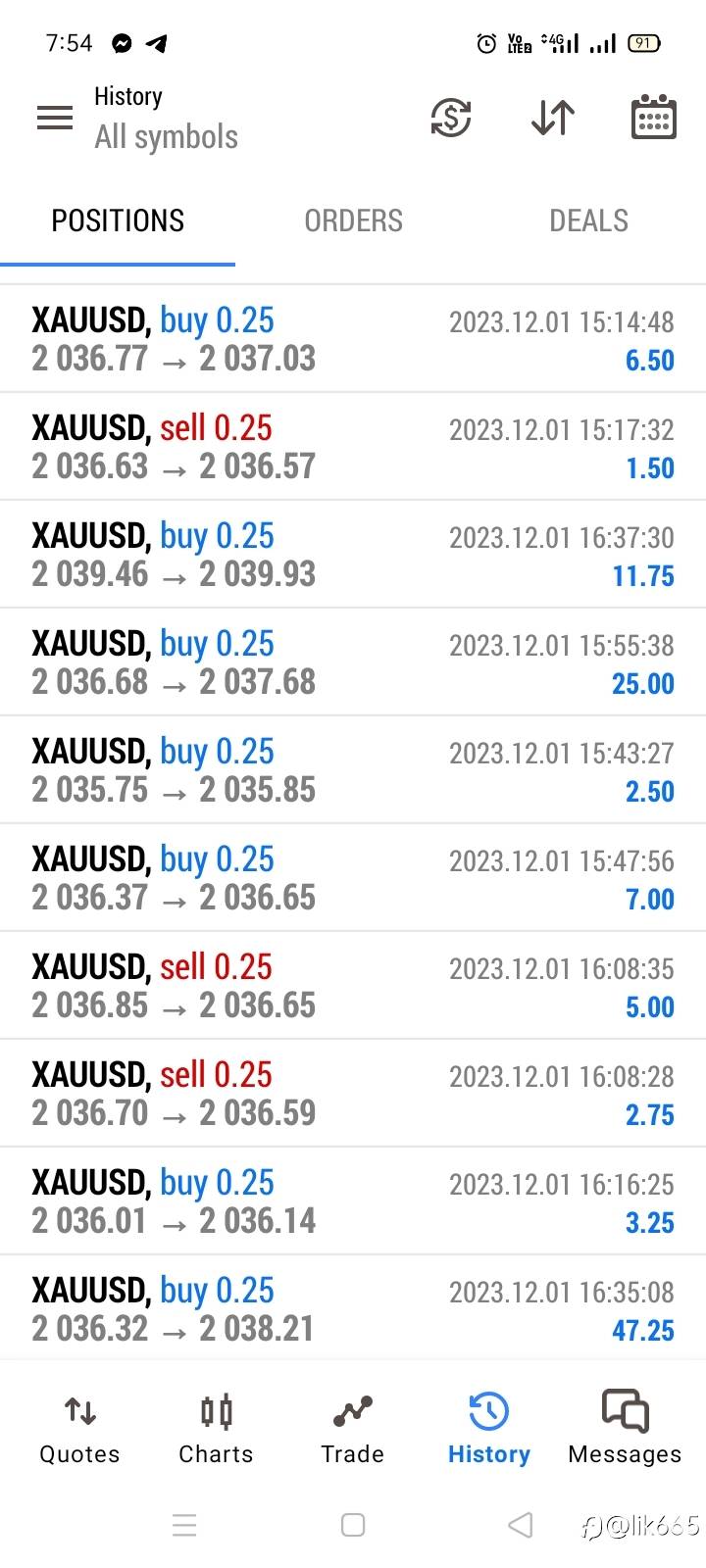This screenshot has height=1568, width=706.
Task: Open the XAUUSD sell closed at 16:08:35
Action: tap(353, 986)
